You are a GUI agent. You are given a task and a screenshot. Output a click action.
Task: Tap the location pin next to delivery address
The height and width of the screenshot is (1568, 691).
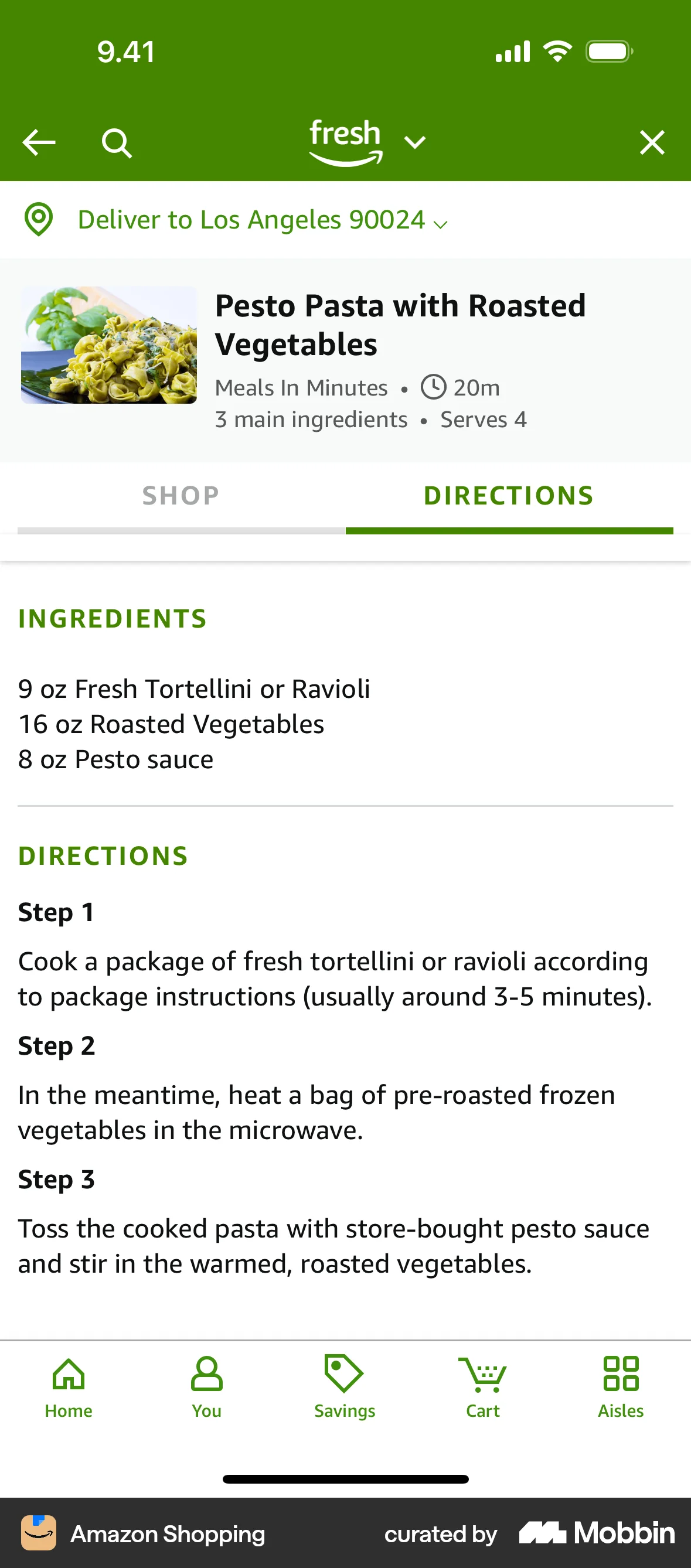[38, 220]
